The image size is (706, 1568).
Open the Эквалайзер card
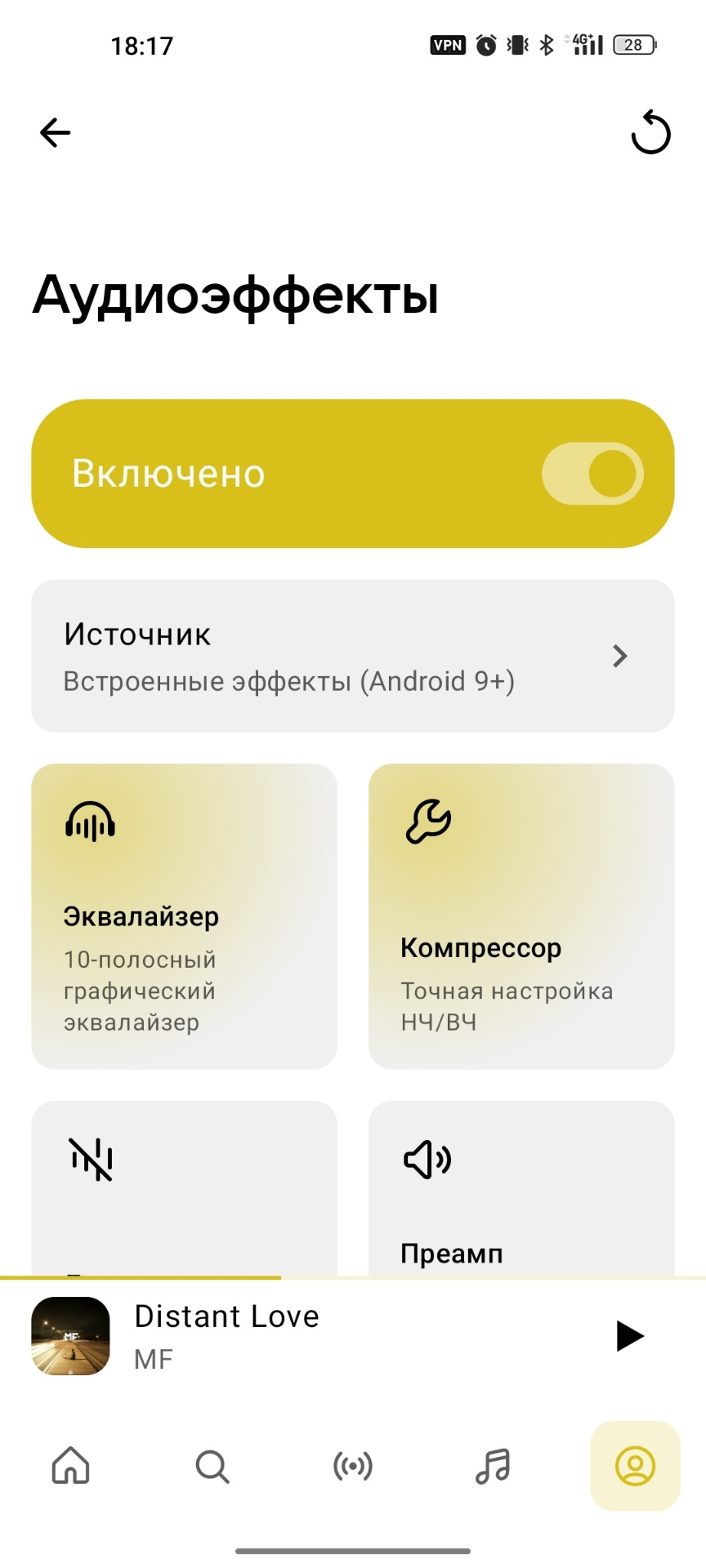pos(184,916)
